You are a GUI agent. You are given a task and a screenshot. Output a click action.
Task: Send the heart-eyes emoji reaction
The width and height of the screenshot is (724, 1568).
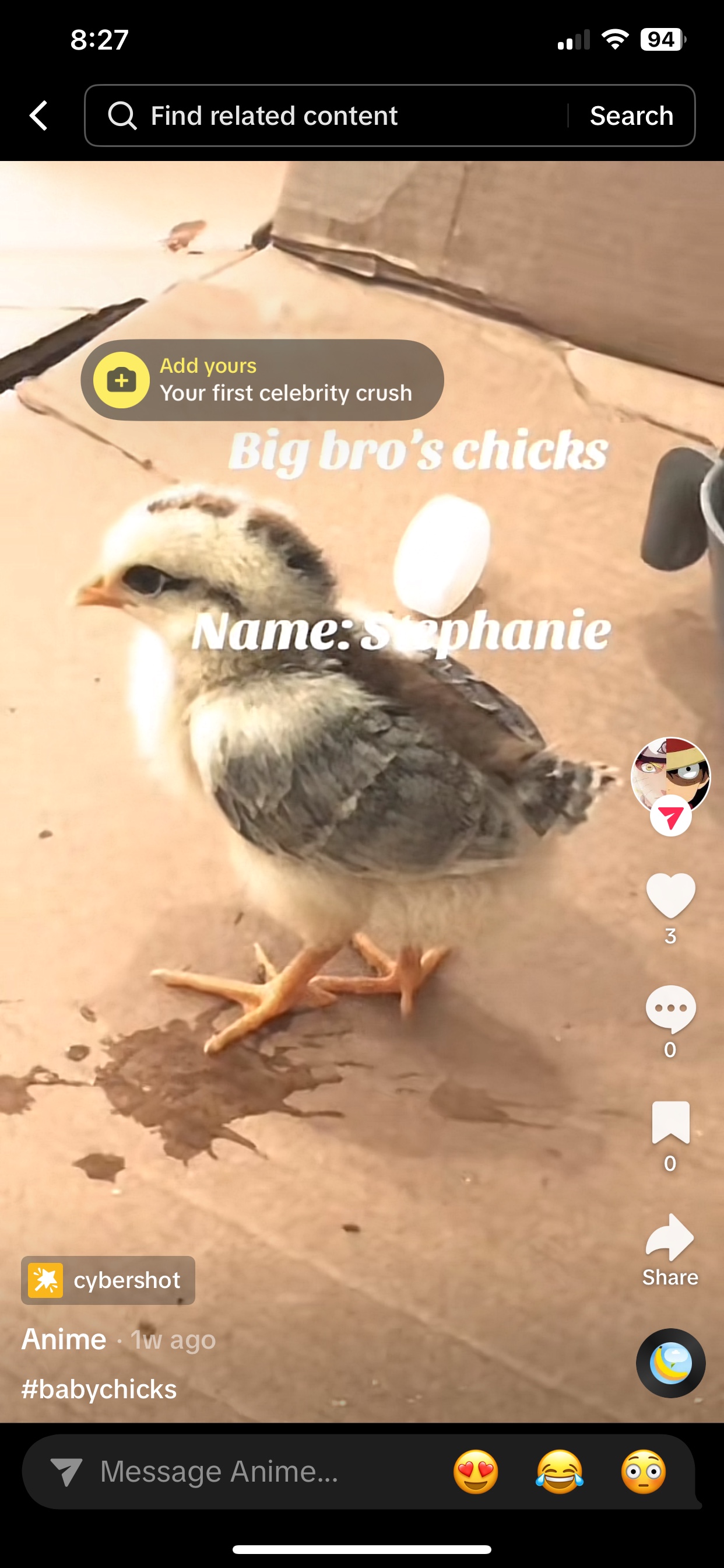click(476, 1471)
